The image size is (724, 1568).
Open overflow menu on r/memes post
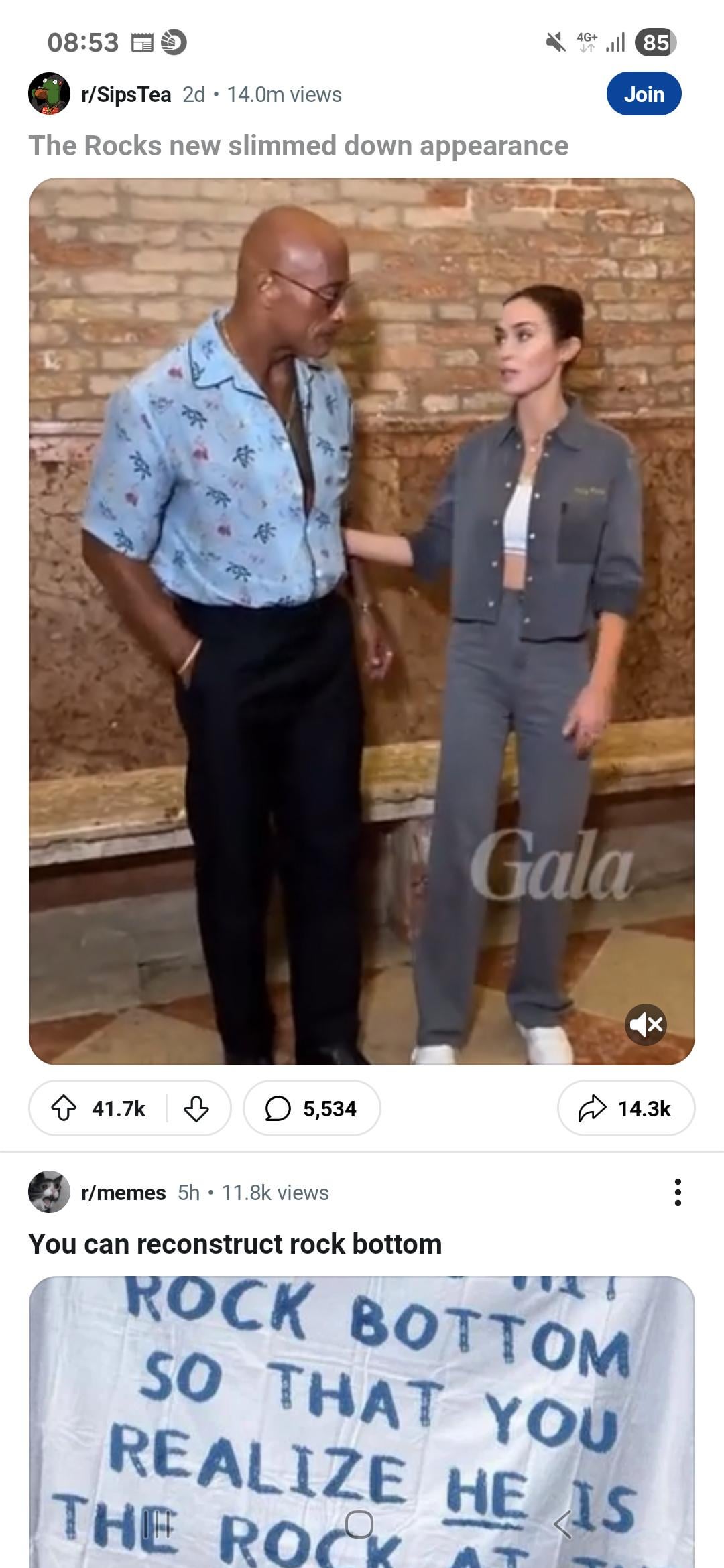[678, 1193]
